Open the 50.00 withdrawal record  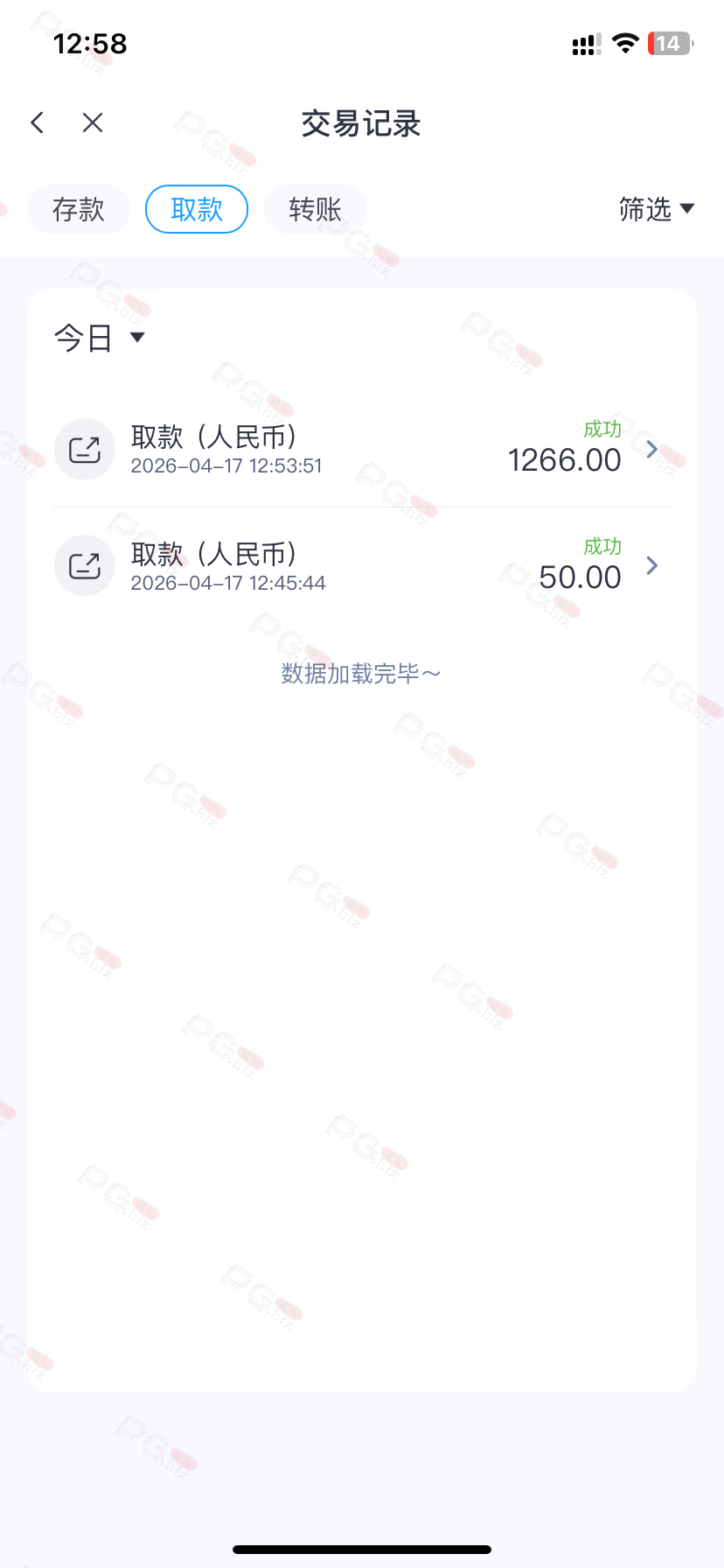coord(362,566)
